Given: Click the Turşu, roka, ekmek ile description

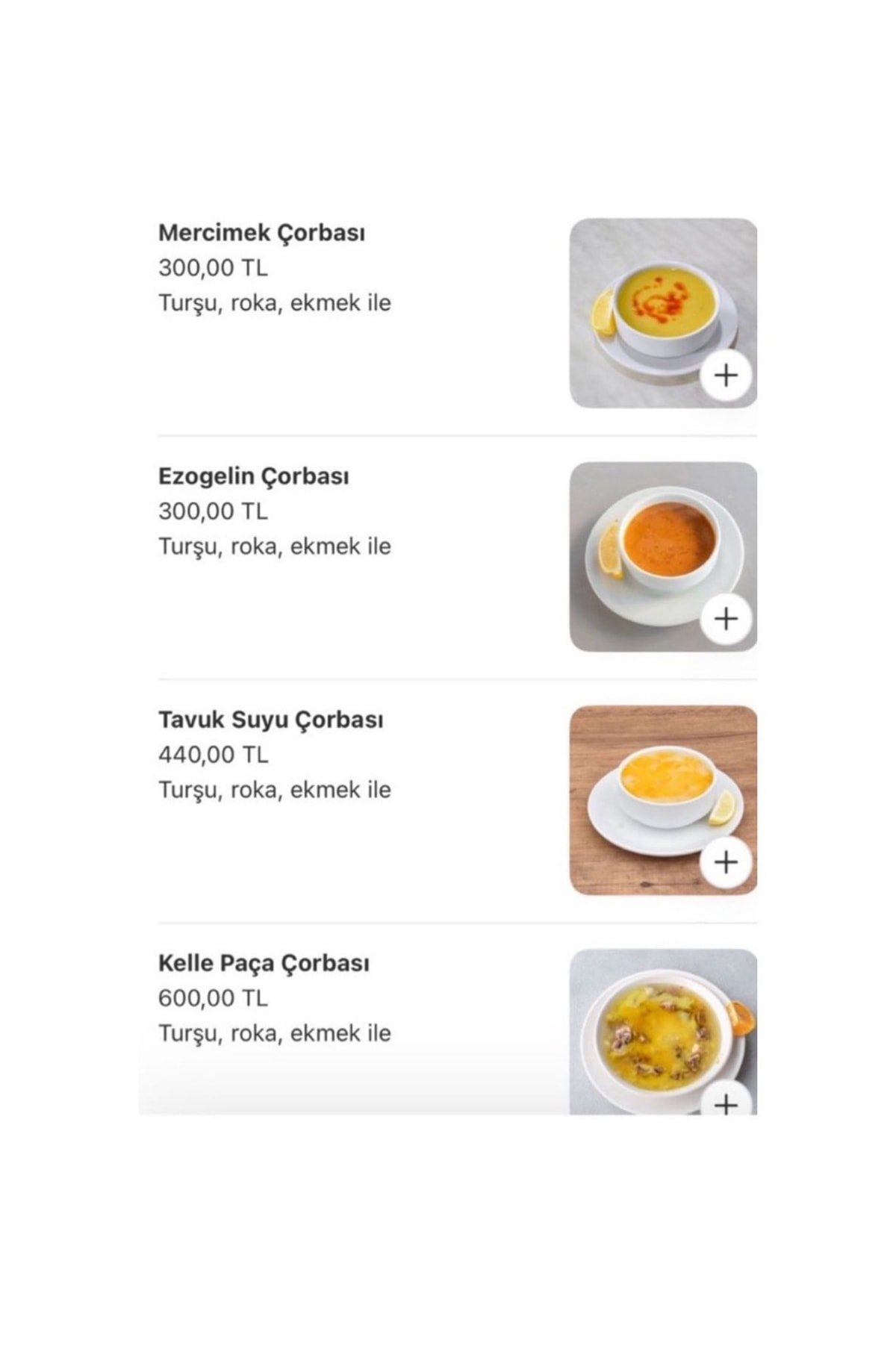Looking at the screenshot, I should pos(273,302).
